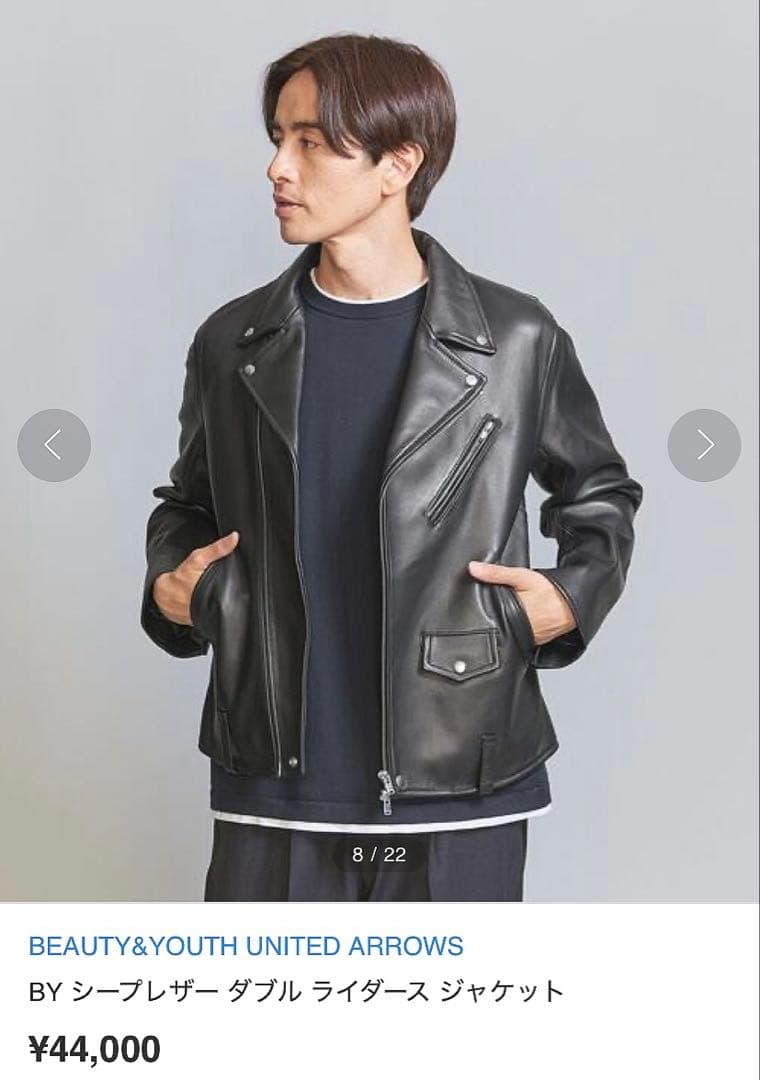Show the next product photo
760x1080 pixels.
(x=704, y=445)
